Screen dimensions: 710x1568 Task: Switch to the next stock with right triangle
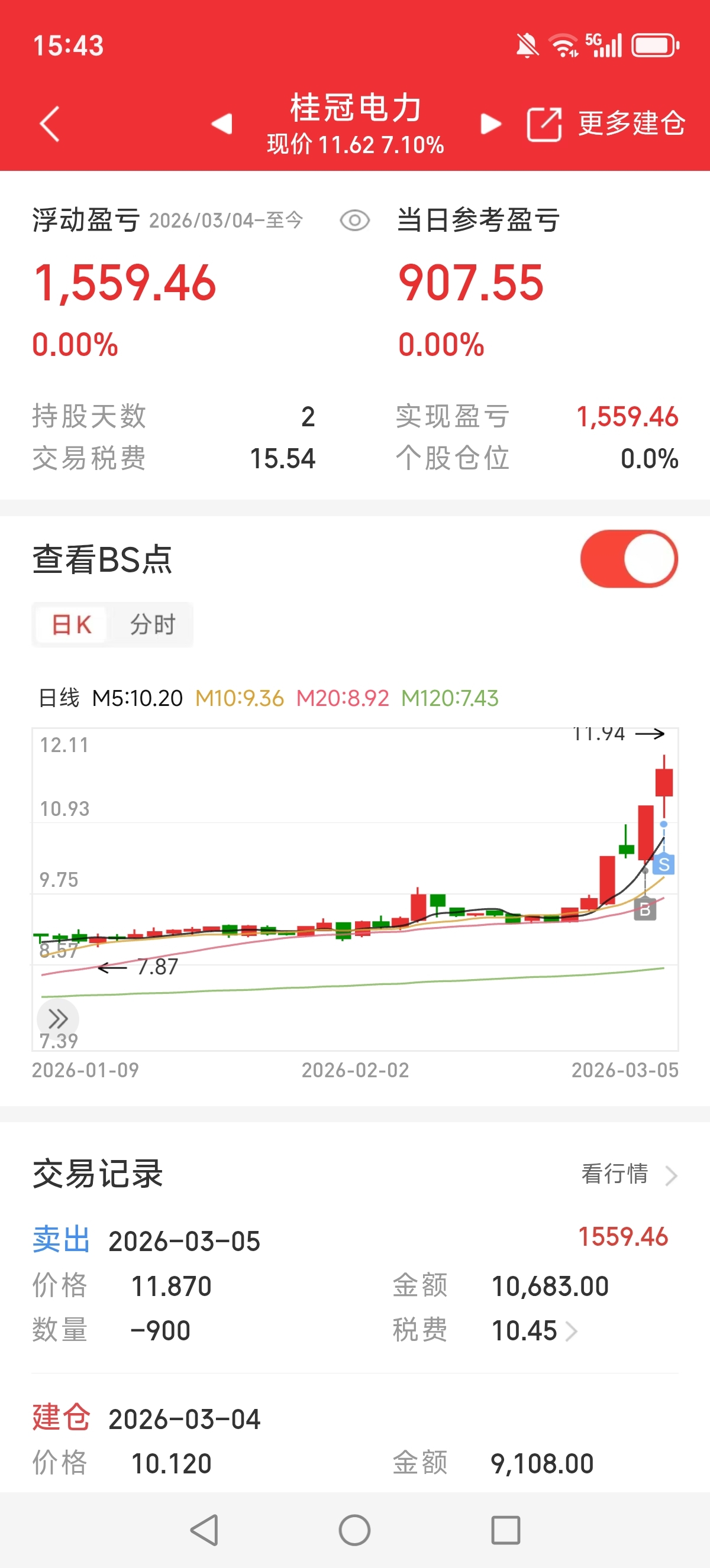[x=490, y=124]
